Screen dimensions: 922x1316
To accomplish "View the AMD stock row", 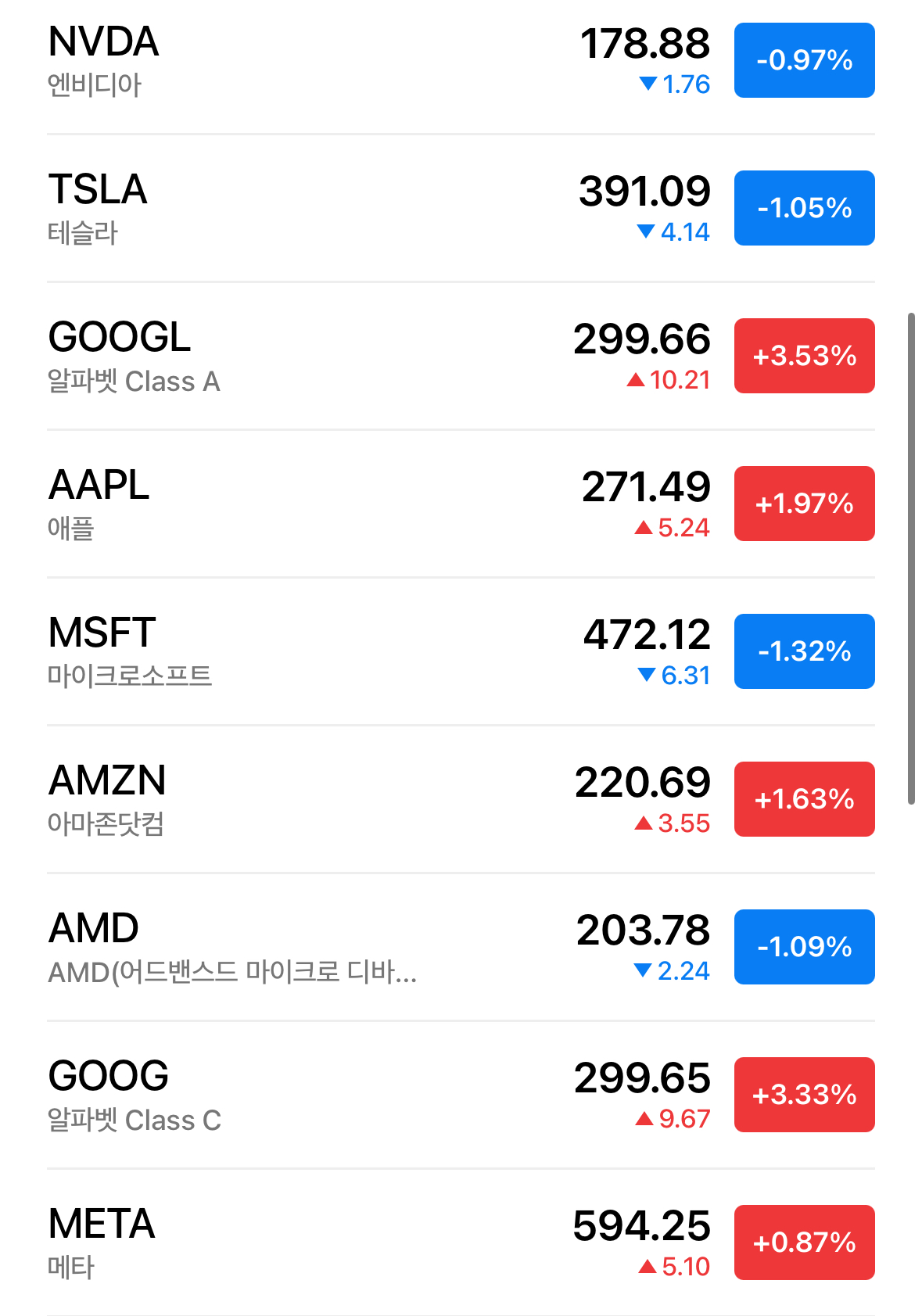I will (x=313, y=948).
